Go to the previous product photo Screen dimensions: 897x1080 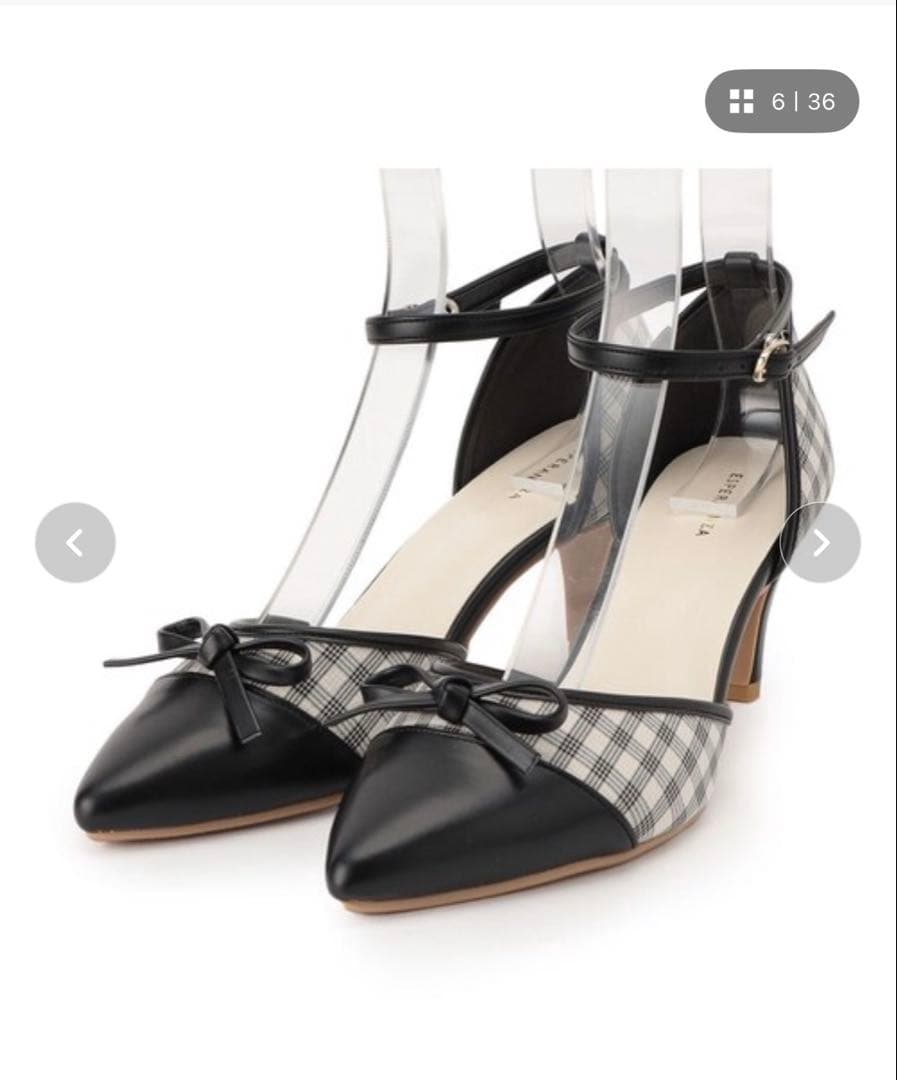(x=75, y=543)
